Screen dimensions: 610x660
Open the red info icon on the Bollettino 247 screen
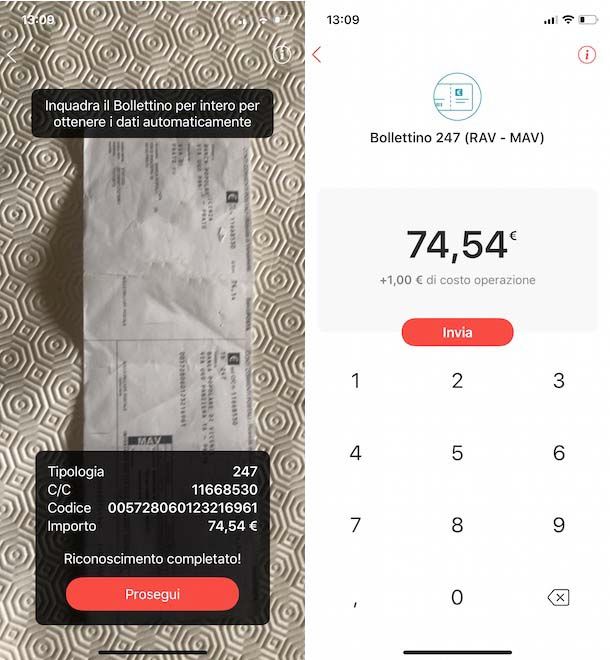[587, 55]
